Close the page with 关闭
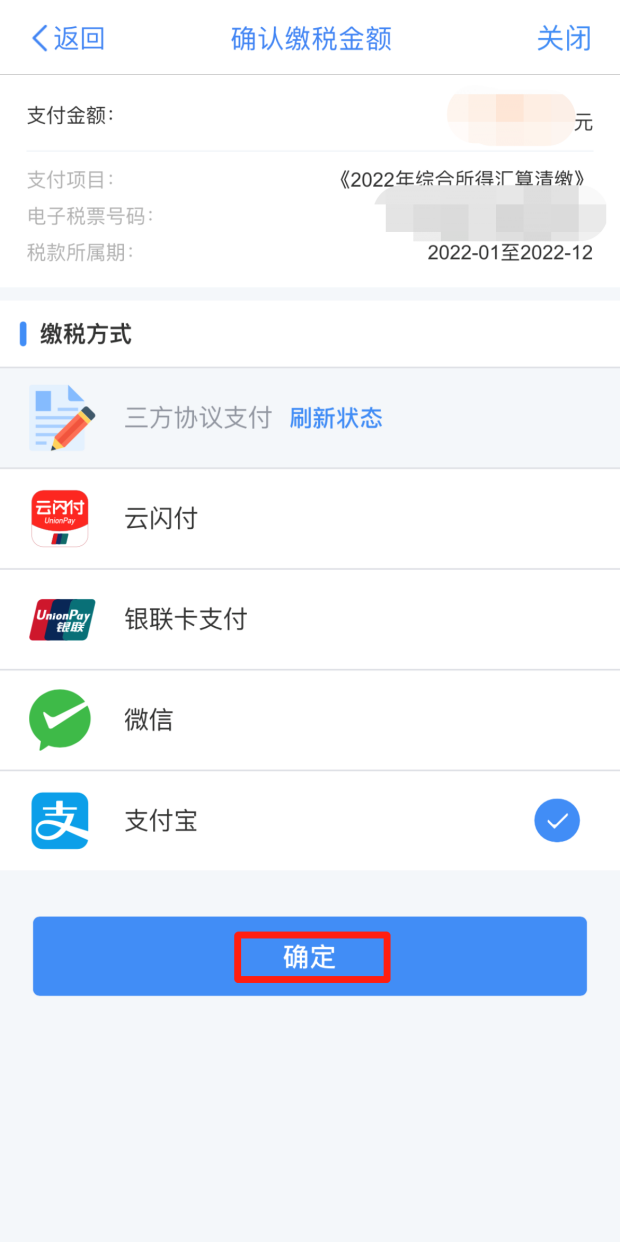Screen dimensions: 620x1242 (564, 39)
